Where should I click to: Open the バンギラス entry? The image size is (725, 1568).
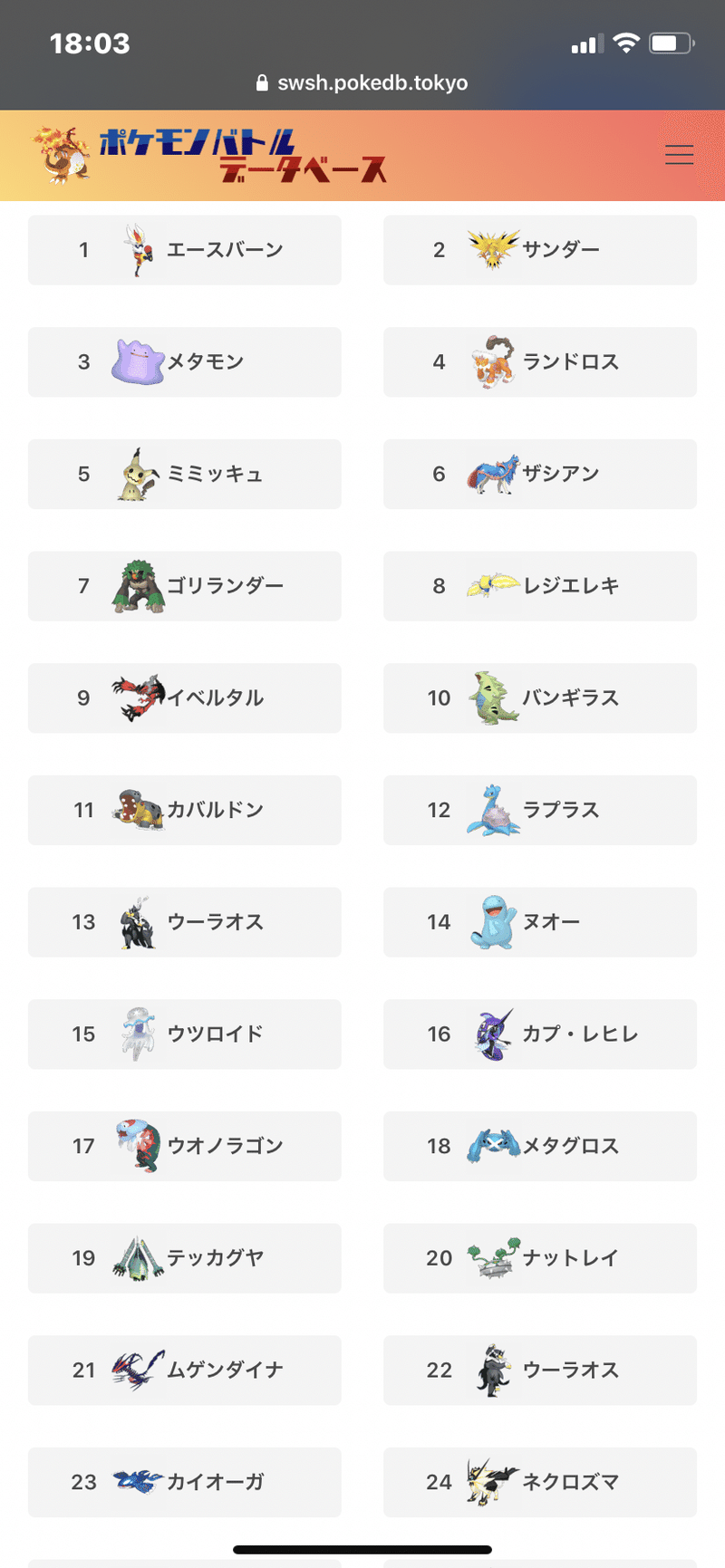point(540,698)
